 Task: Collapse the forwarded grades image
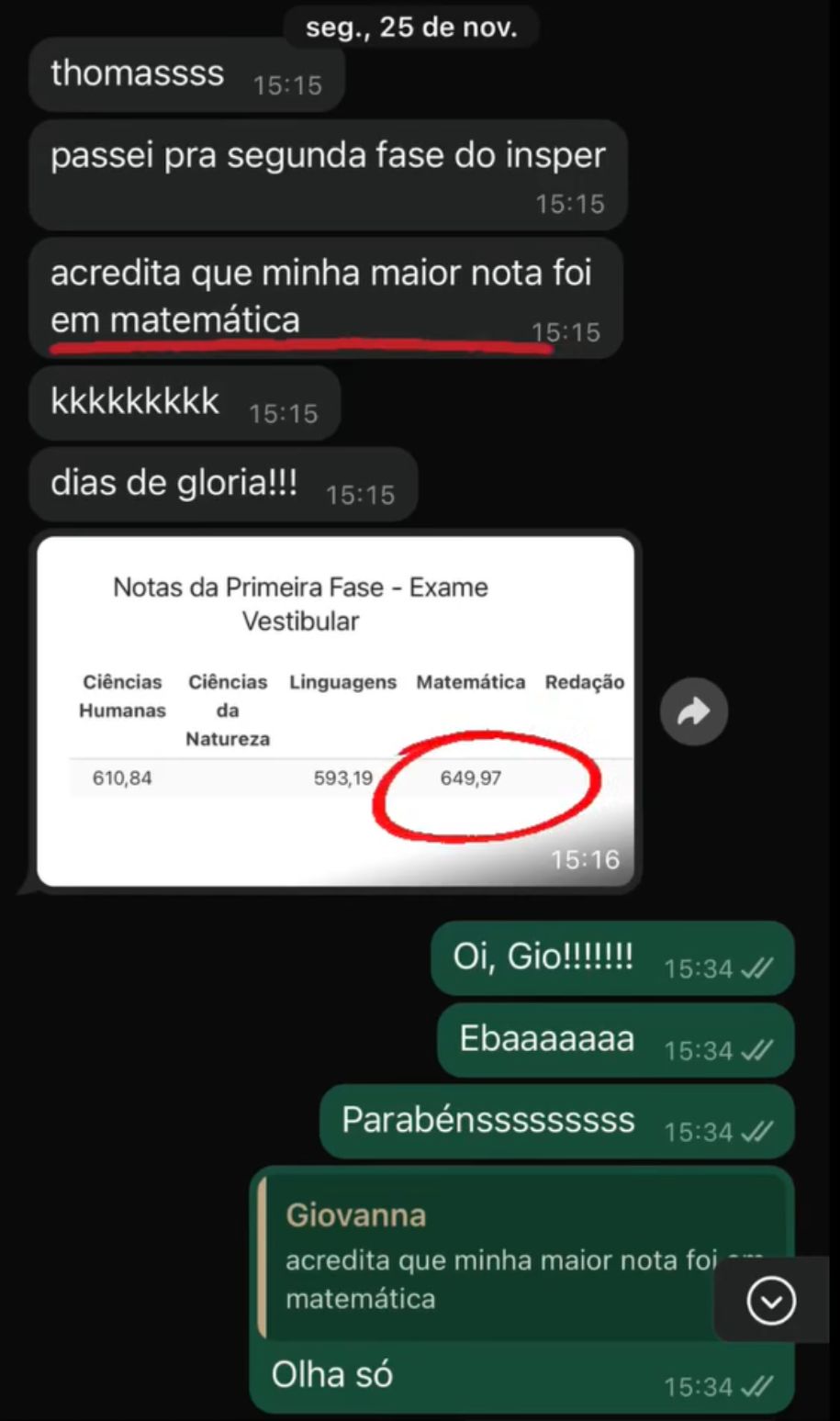coord(335,711)
